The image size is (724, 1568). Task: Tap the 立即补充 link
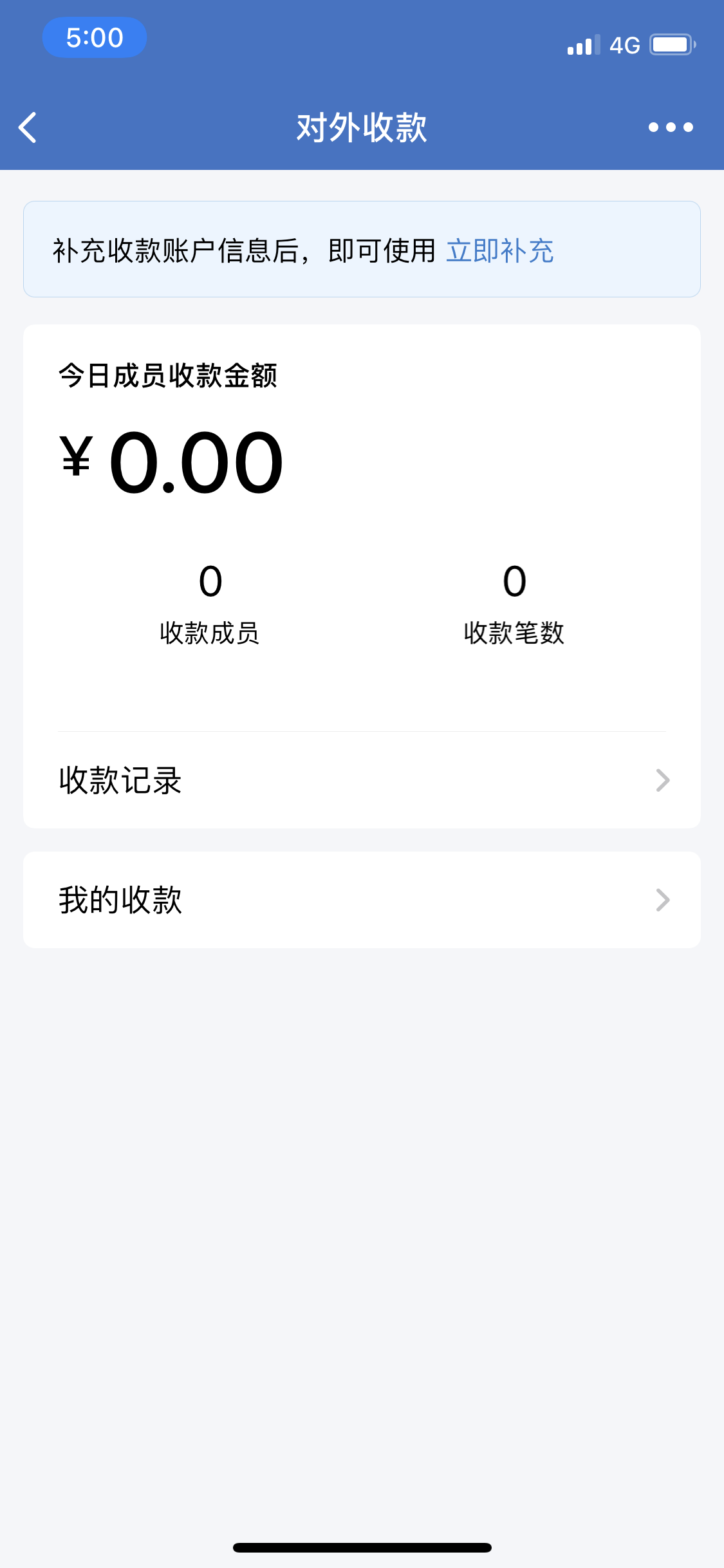[x=500, y=250]
